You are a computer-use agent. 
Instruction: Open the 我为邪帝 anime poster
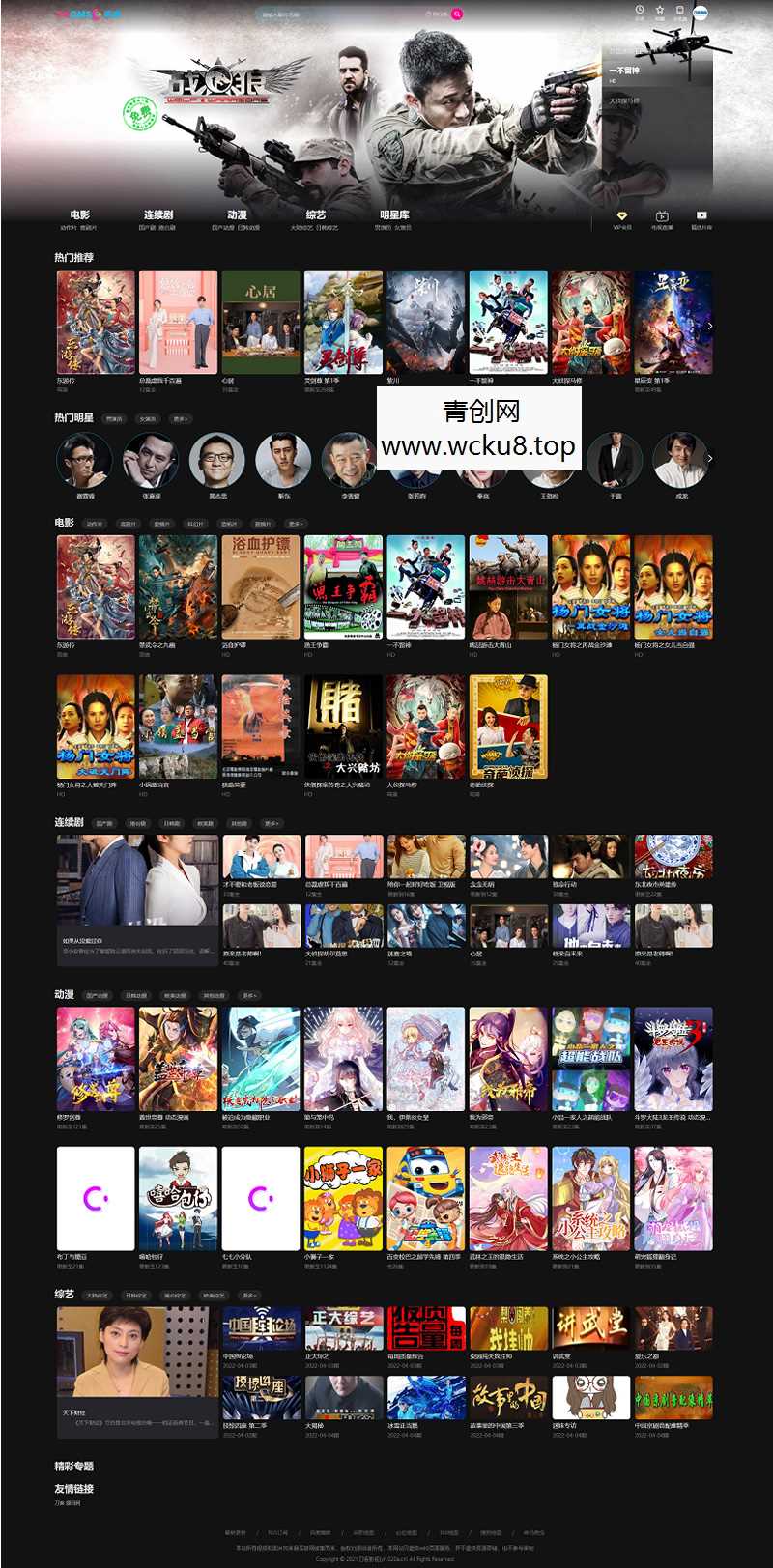point(508,1059)
